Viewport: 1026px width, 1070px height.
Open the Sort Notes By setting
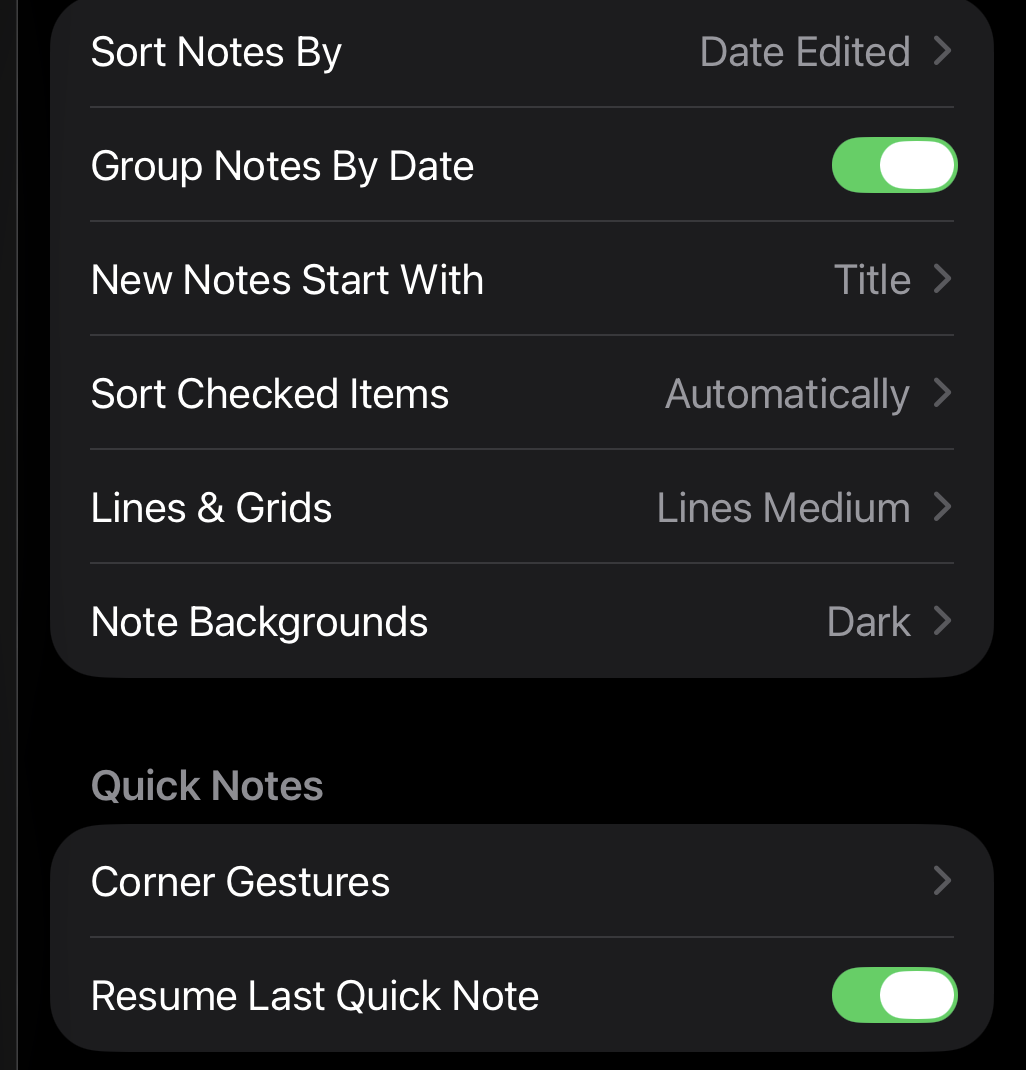(520, 52)
